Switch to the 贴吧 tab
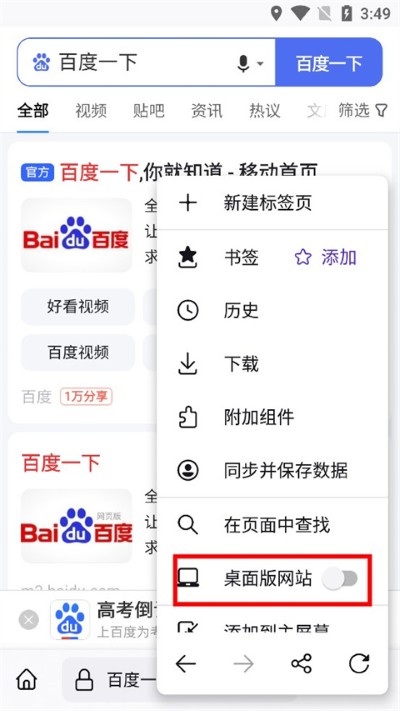Image resolution: width=400 pixels, height=711 pixels. 149,111
